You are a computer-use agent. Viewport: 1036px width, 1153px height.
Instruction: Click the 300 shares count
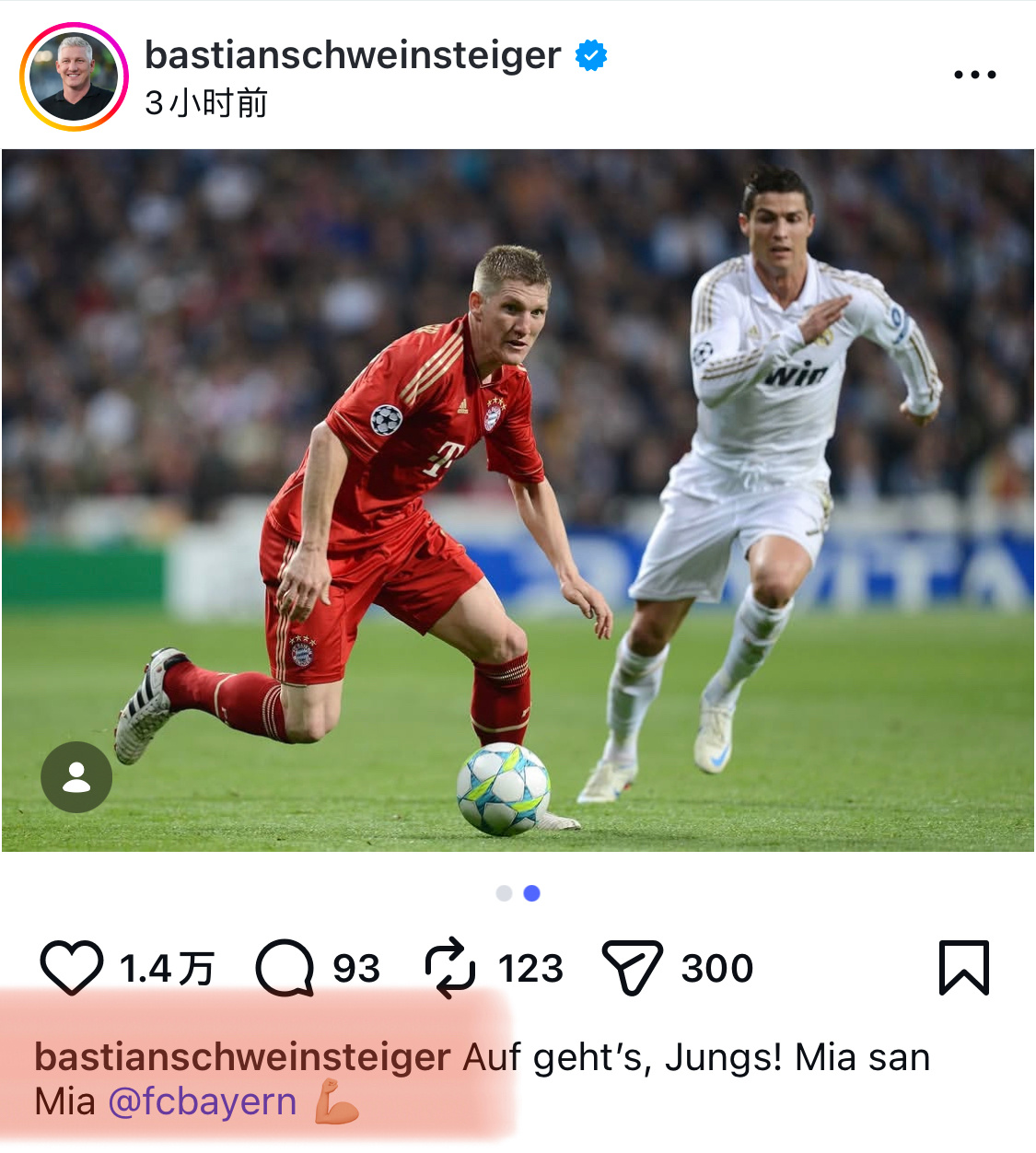718,968
